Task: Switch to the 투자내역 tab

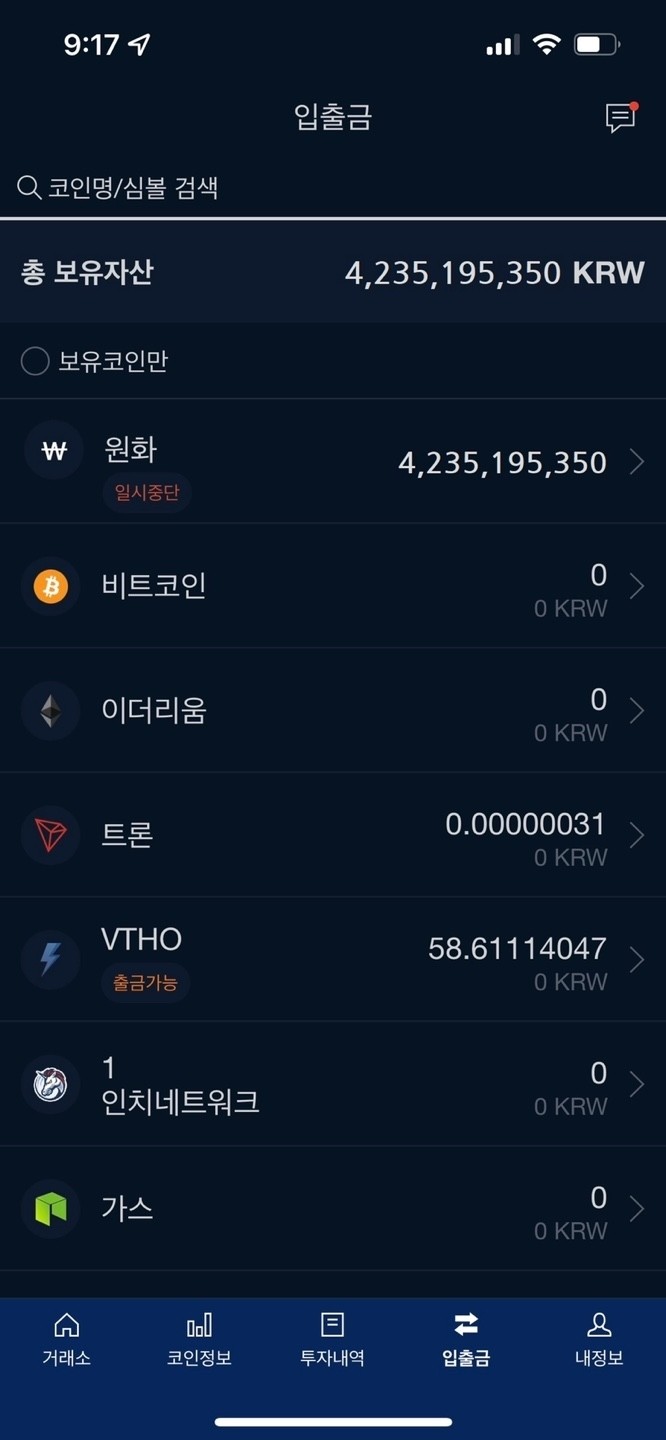Action: (333, 1339)
